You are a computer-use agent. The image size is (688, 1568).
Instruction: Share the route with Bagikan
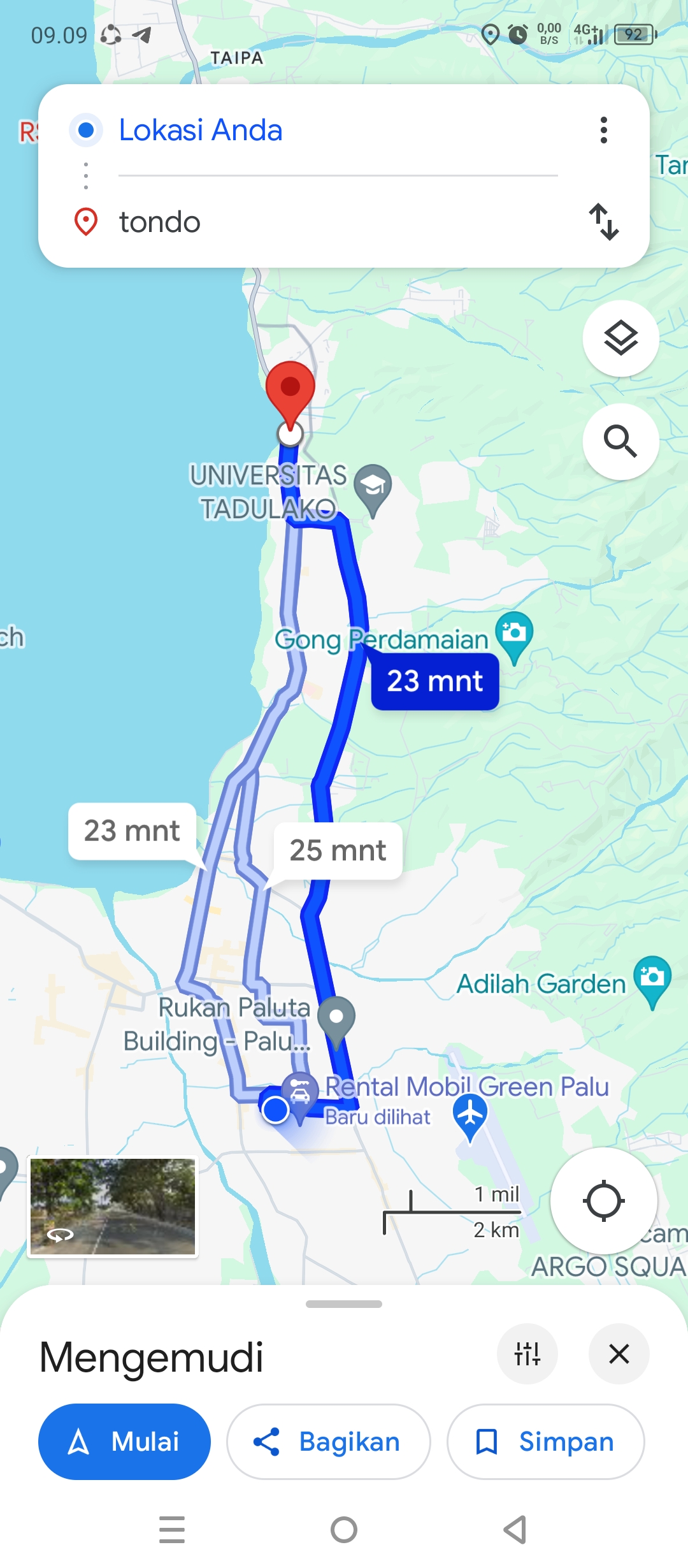coord(328,1441)
